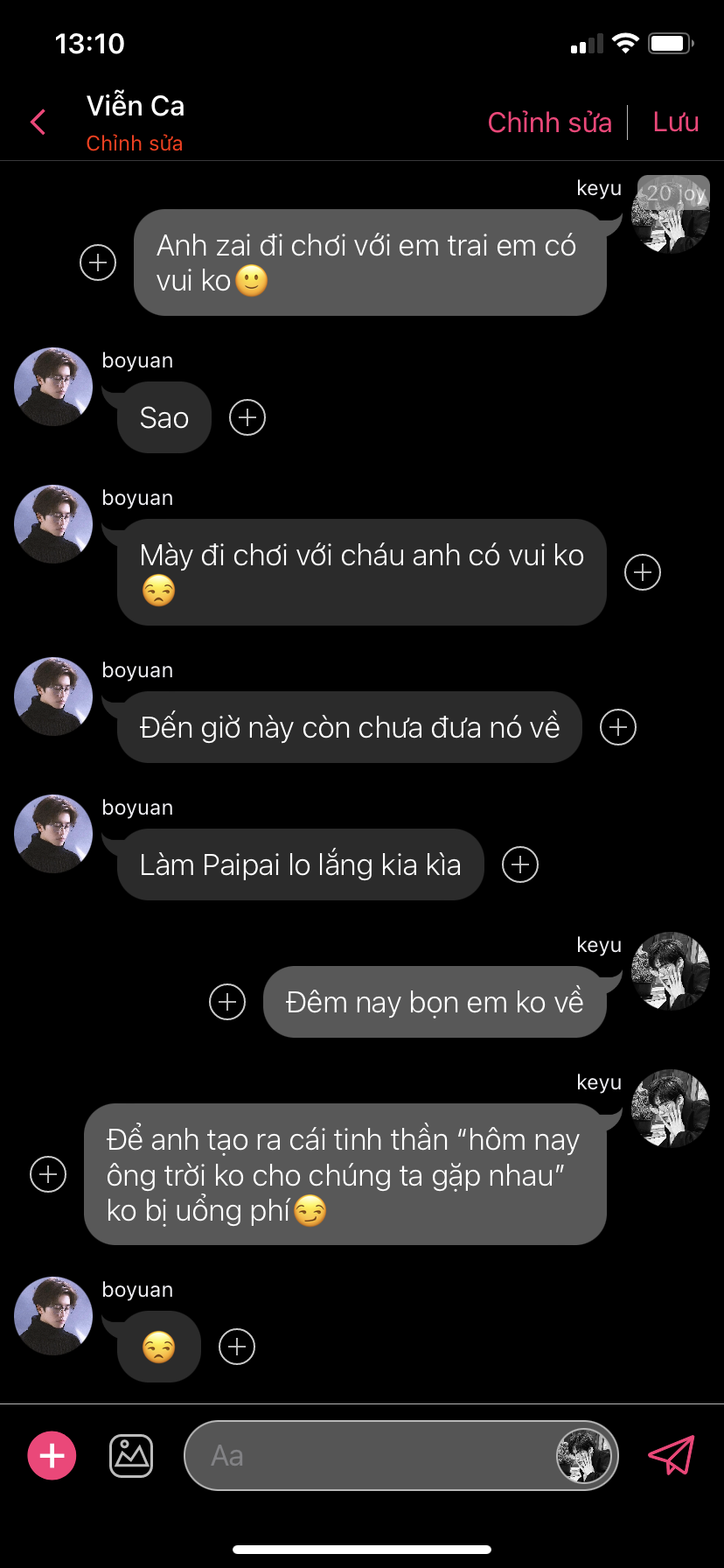The width and height of the screenshot is (724, 1568).
Task: Go back with the pink arrow
Action: point(38,122)
